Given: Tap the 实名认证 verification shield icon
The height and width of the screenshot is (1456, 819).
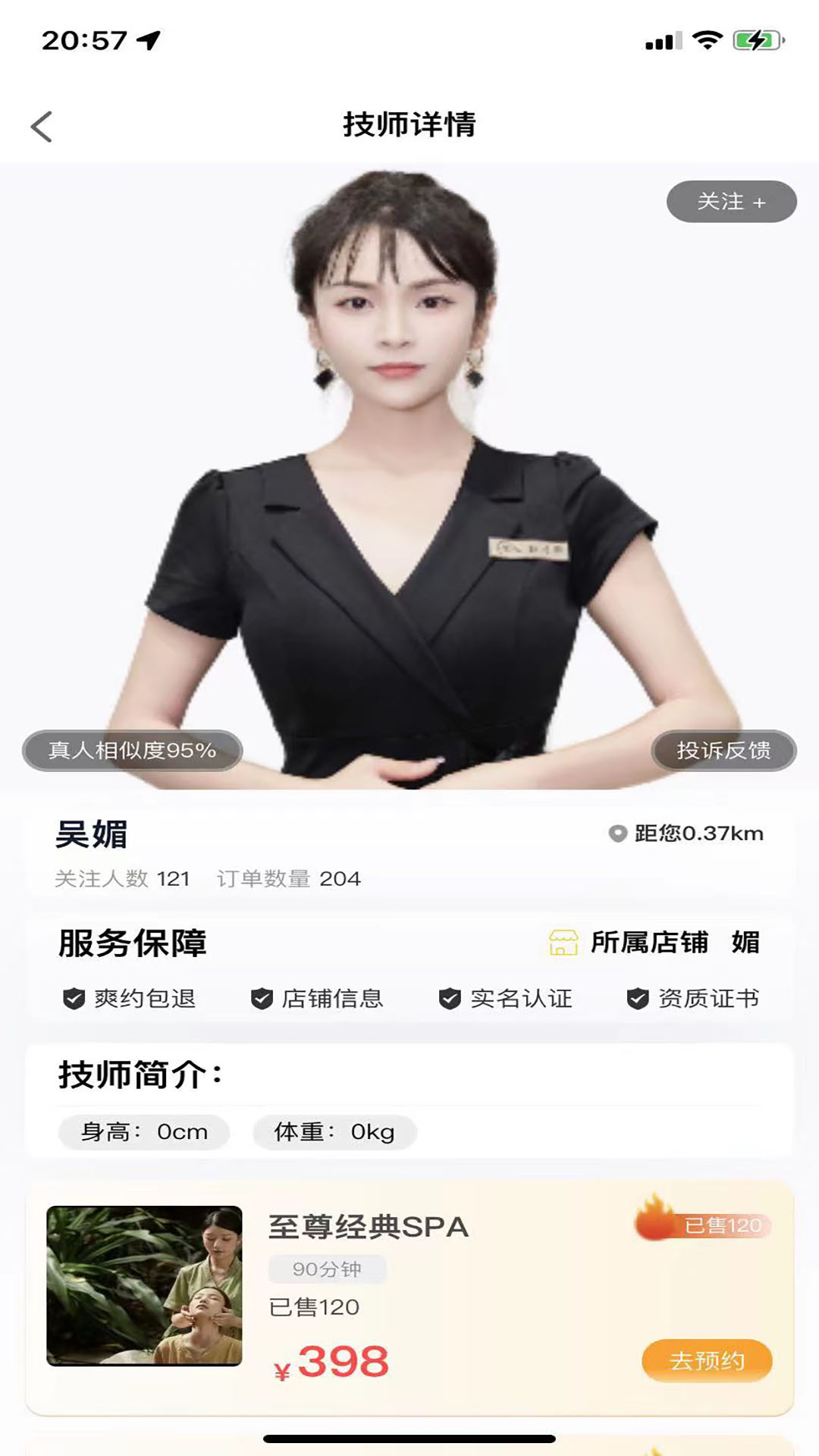Looking at the screenshot, I should coord(450,999).
